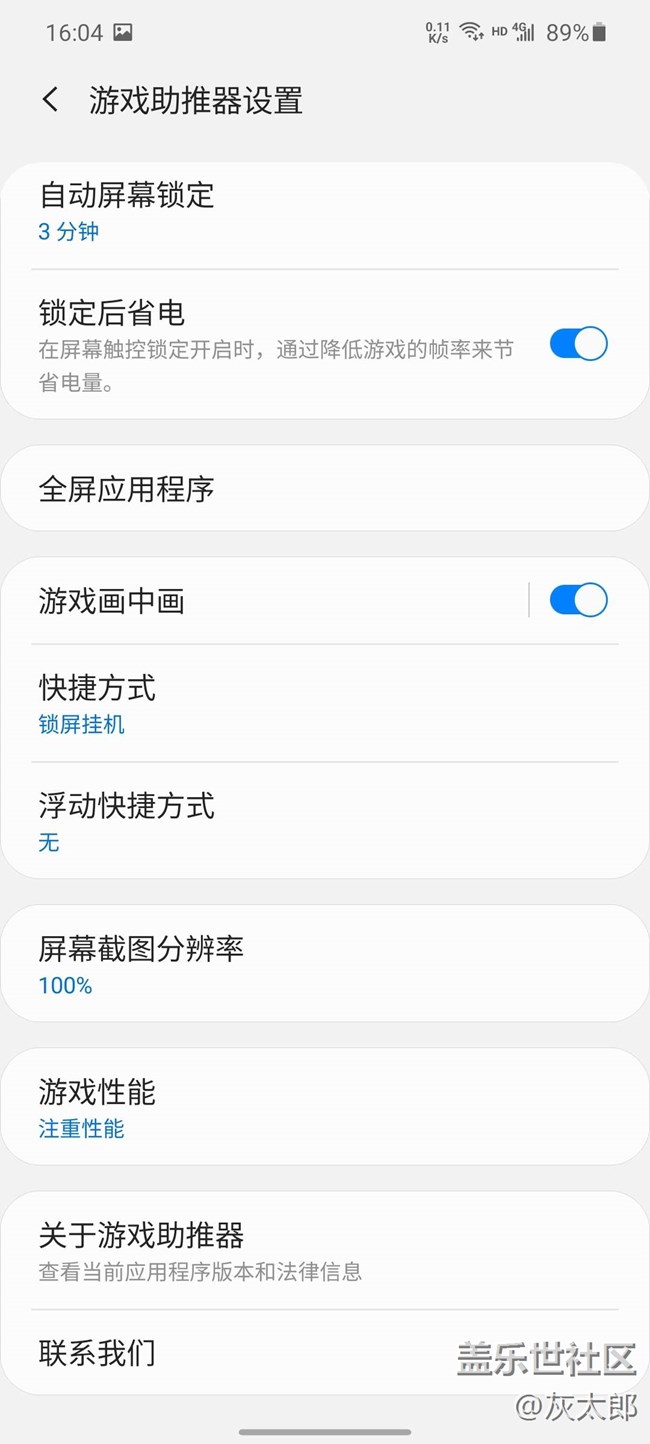650x1444 pixels.
Task: Disable the 游戏画中画 switch
Action: click(x=578, y=600)
